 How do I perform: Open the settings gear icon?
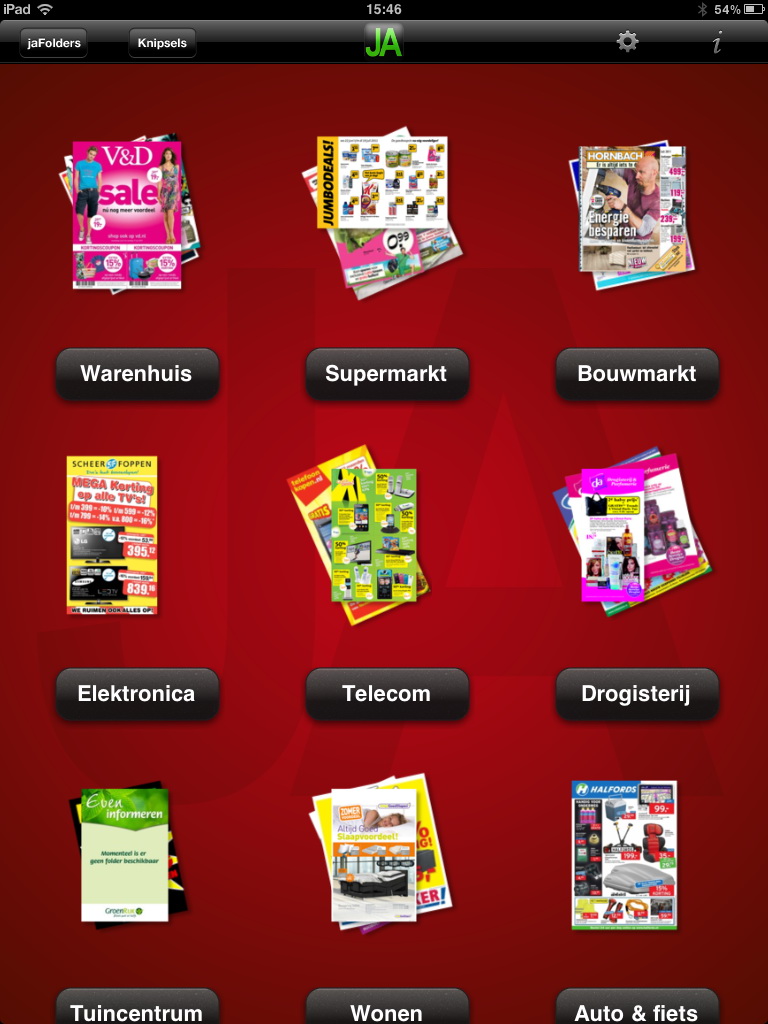point(627,42)
